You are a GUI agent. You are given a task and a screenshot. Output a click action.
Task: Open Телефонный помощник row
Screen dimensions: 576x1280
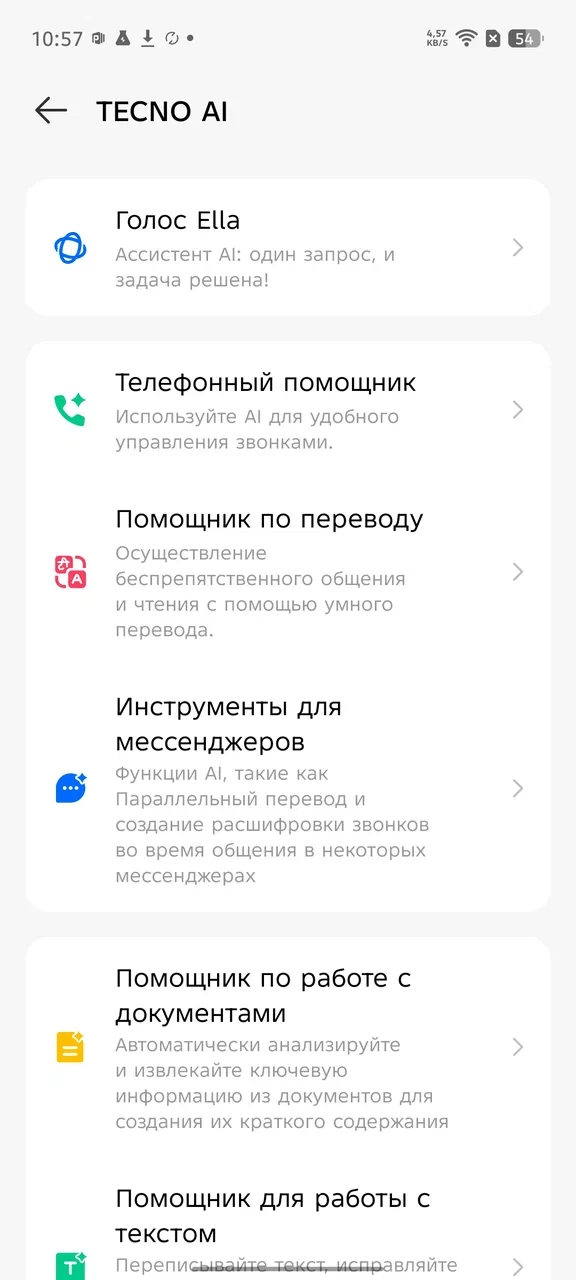(x=288, y=411)
